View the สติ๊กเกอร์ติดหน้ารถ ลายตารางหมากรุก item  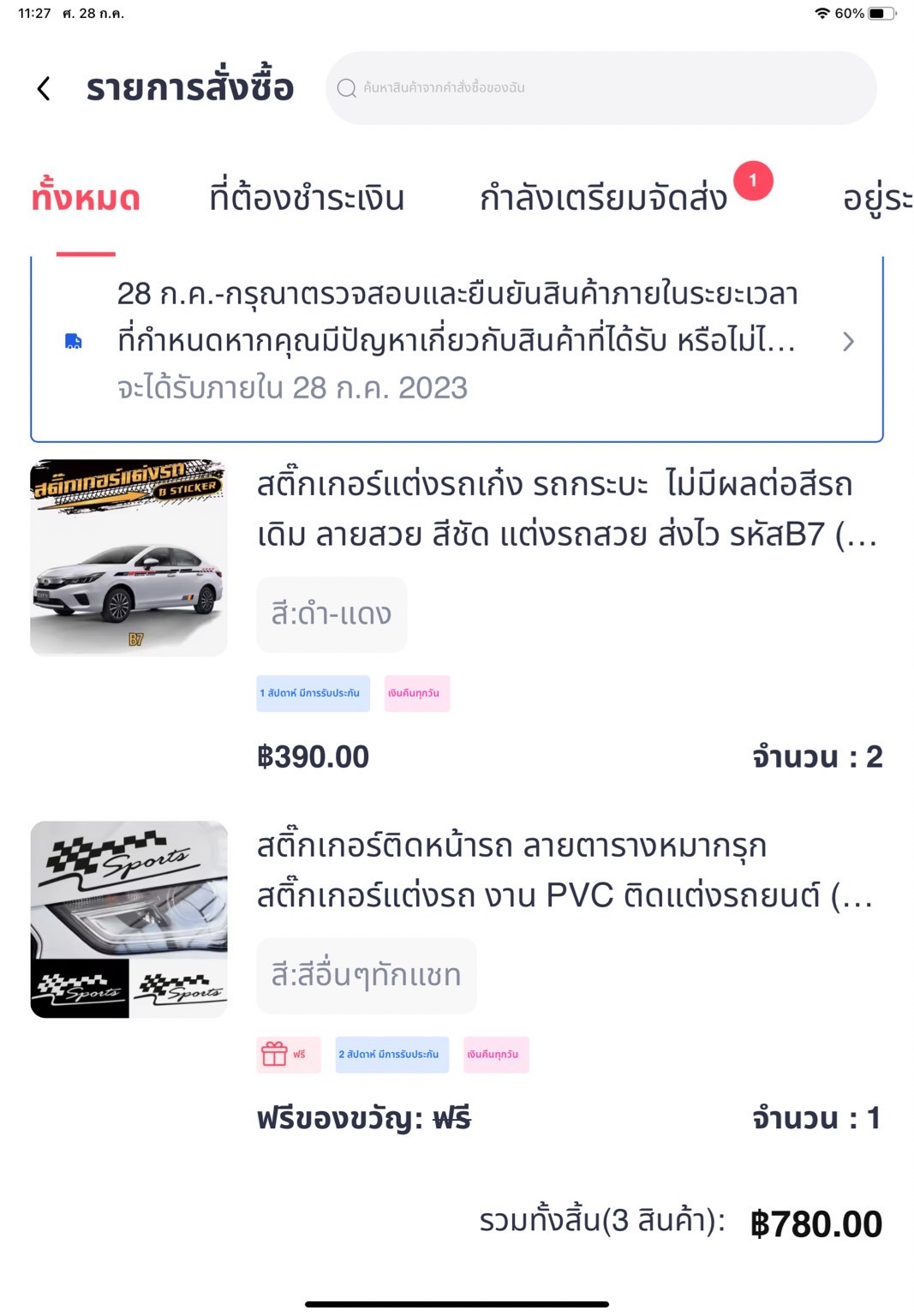(x=565, y=870)
